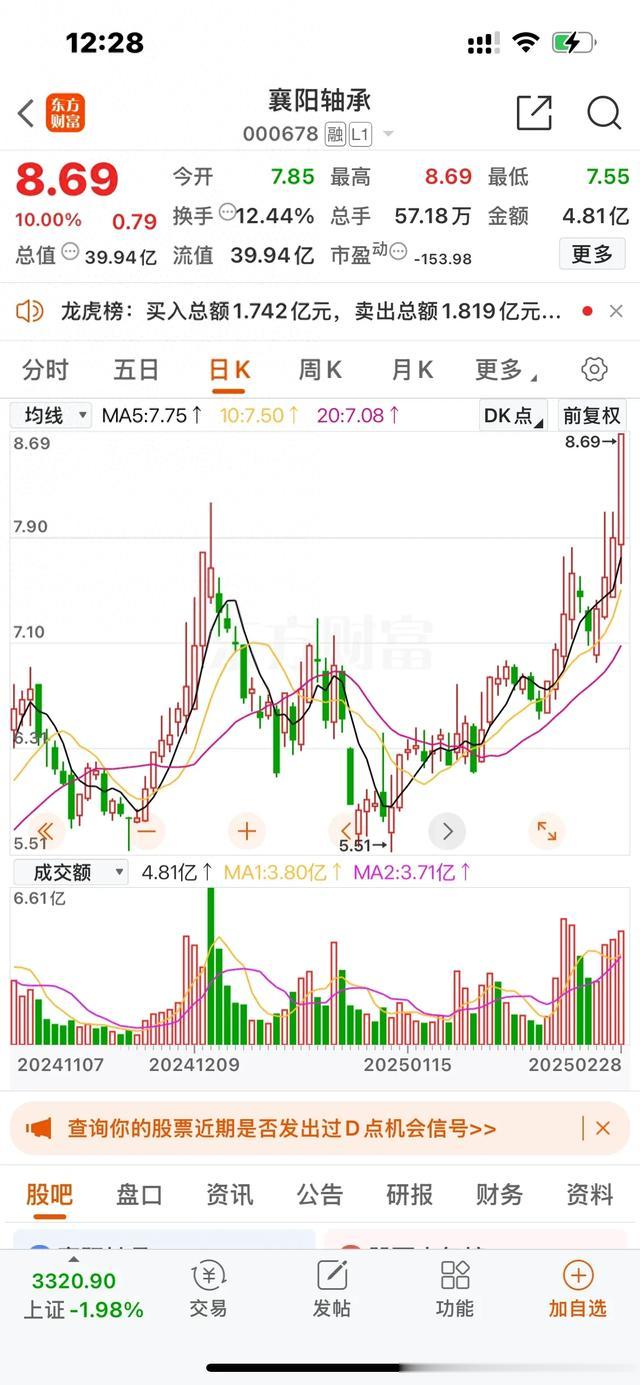Open chart settings gear
The width and height of the screenshot is (640, 1385).
pos(594,370)
